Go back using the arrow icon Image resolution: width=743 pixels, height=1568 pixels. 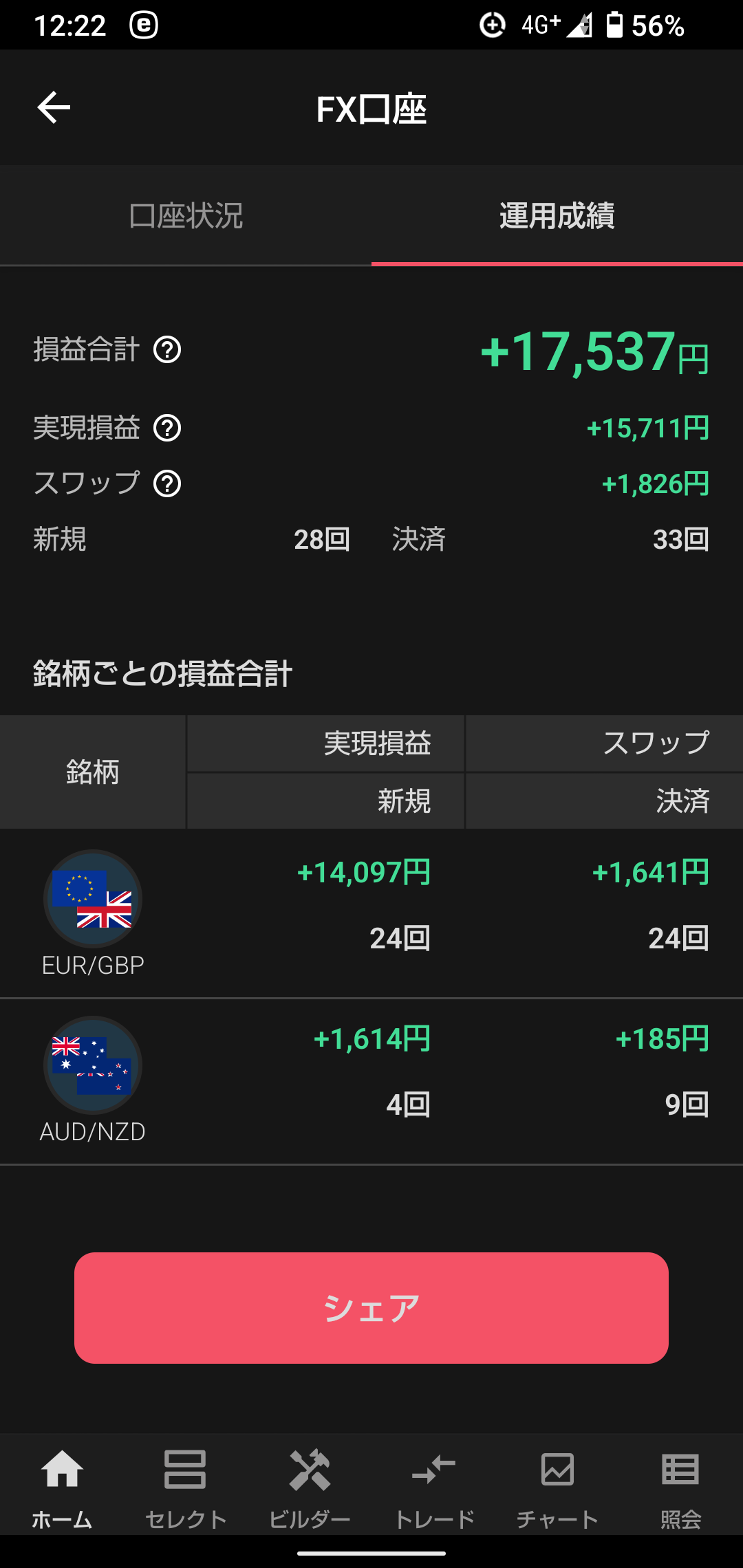click(54, 108)
